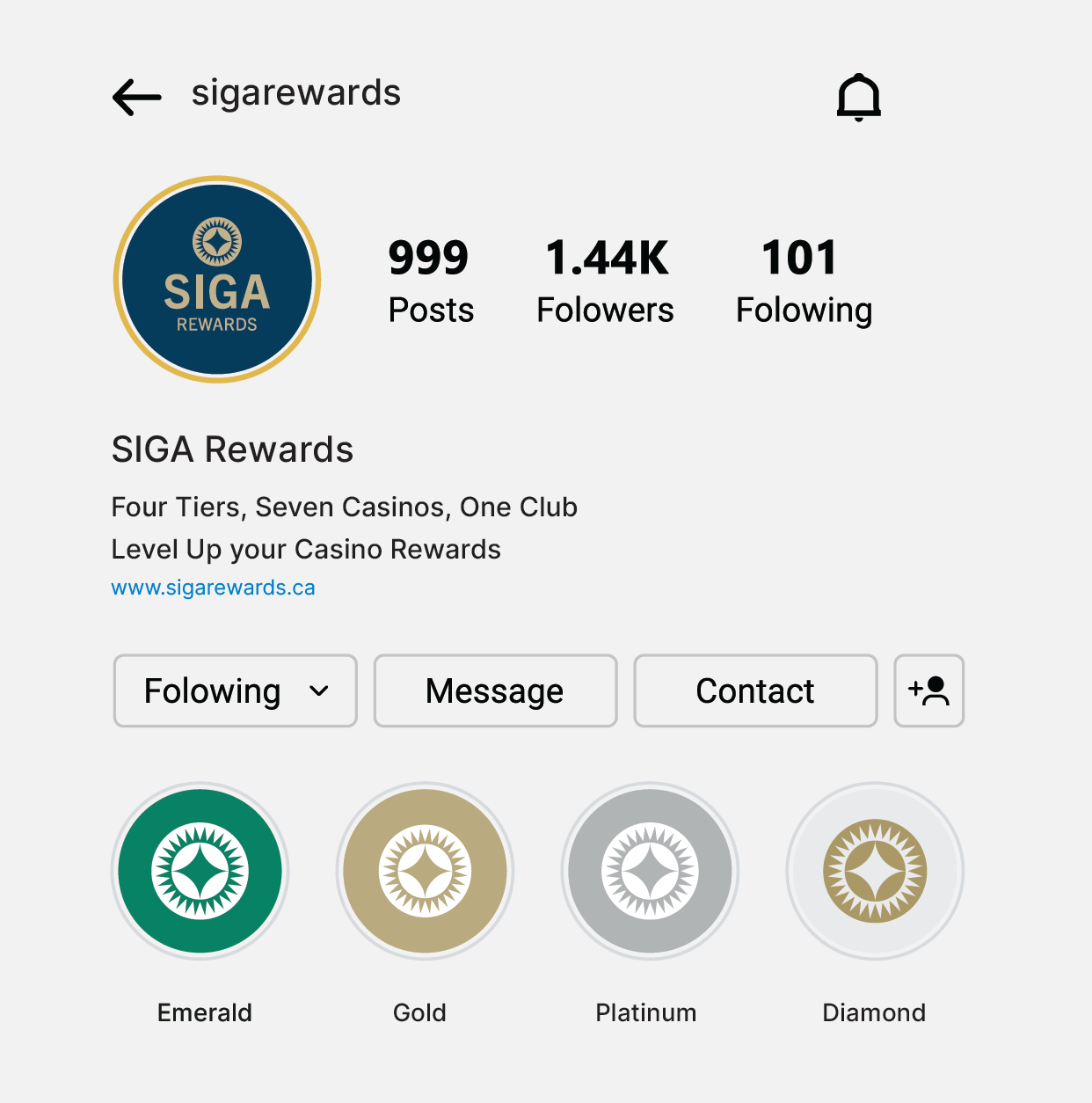The image size is (1092, 1103).
Task: Open suggested people via add-person icon
Action: point(928,690)
